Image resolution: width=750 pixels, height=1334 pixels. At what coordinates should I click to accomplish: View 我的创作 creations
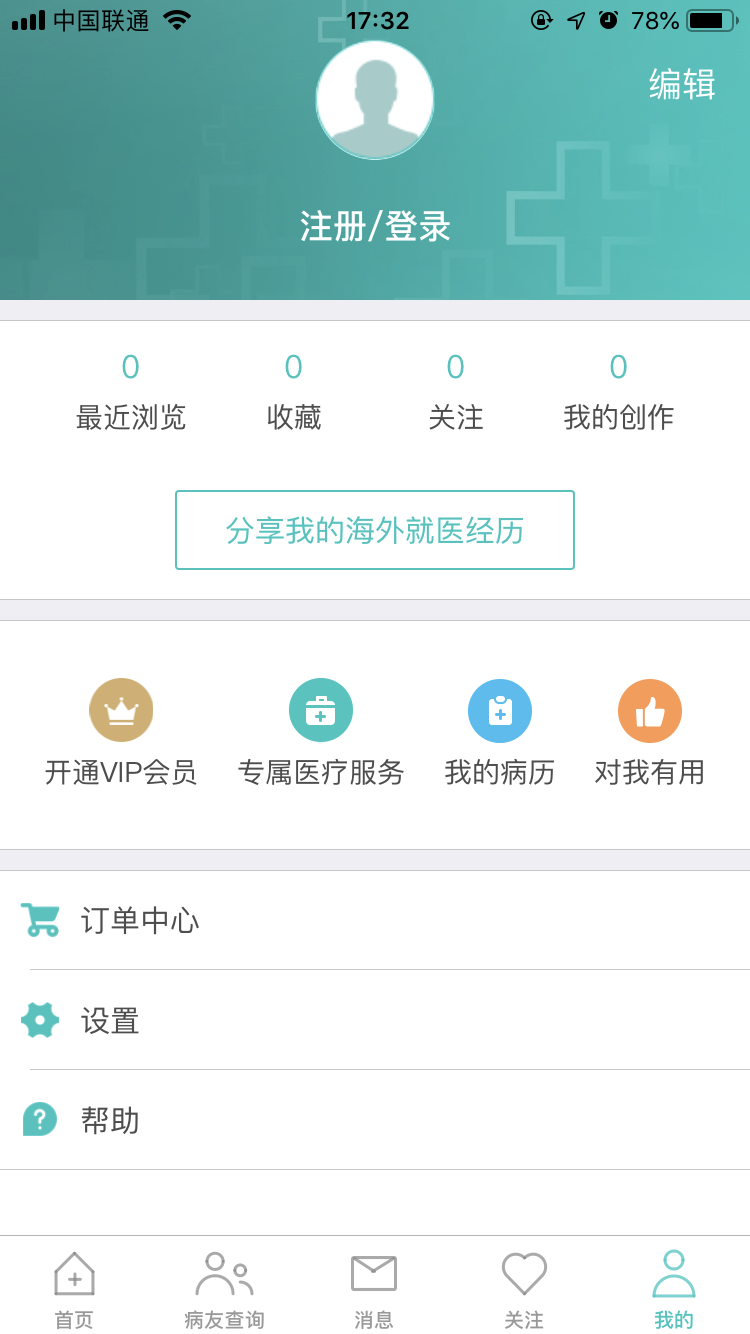click(618, 393)
